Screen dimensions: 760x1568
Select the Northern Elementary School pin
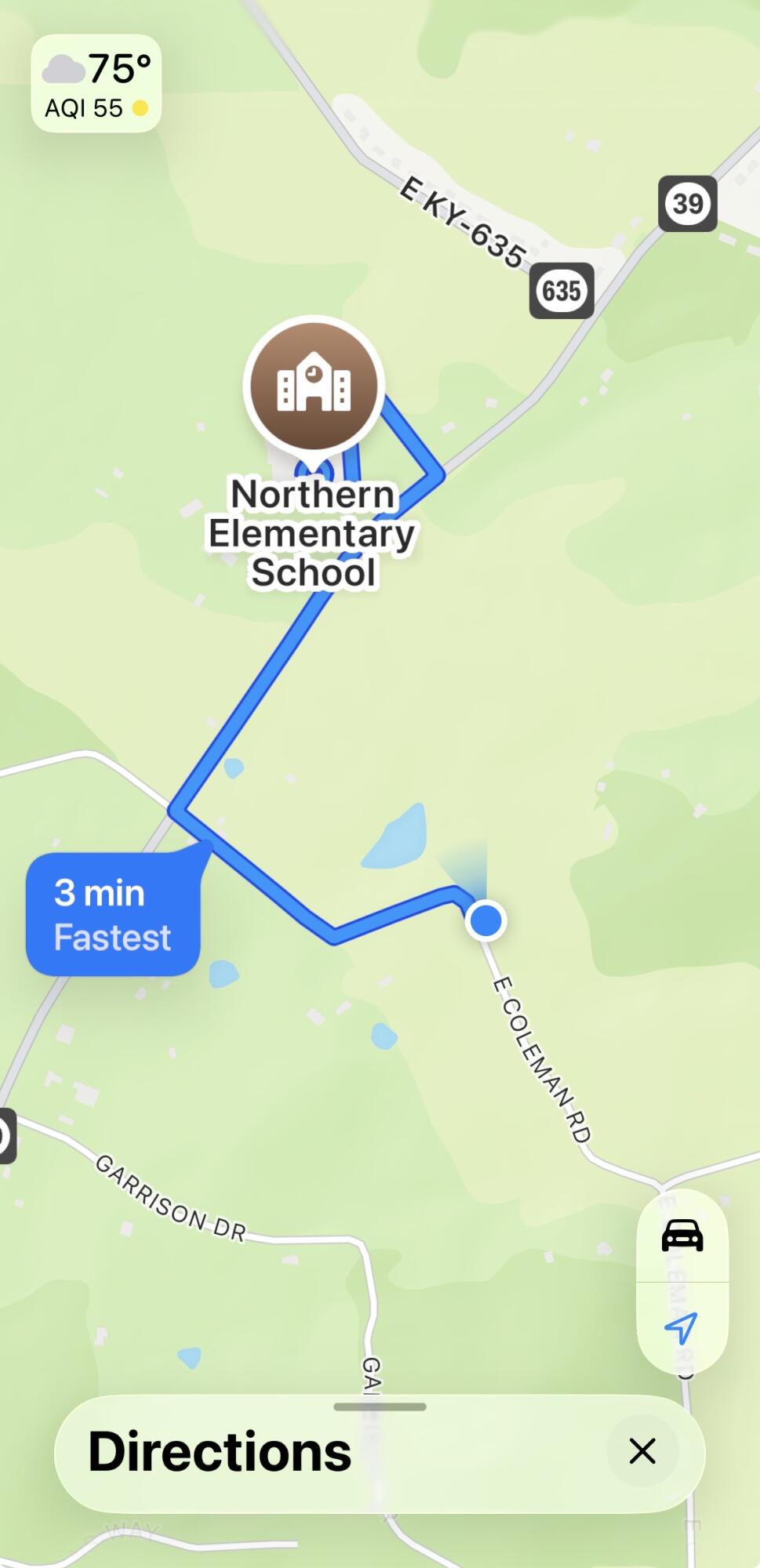314,387
